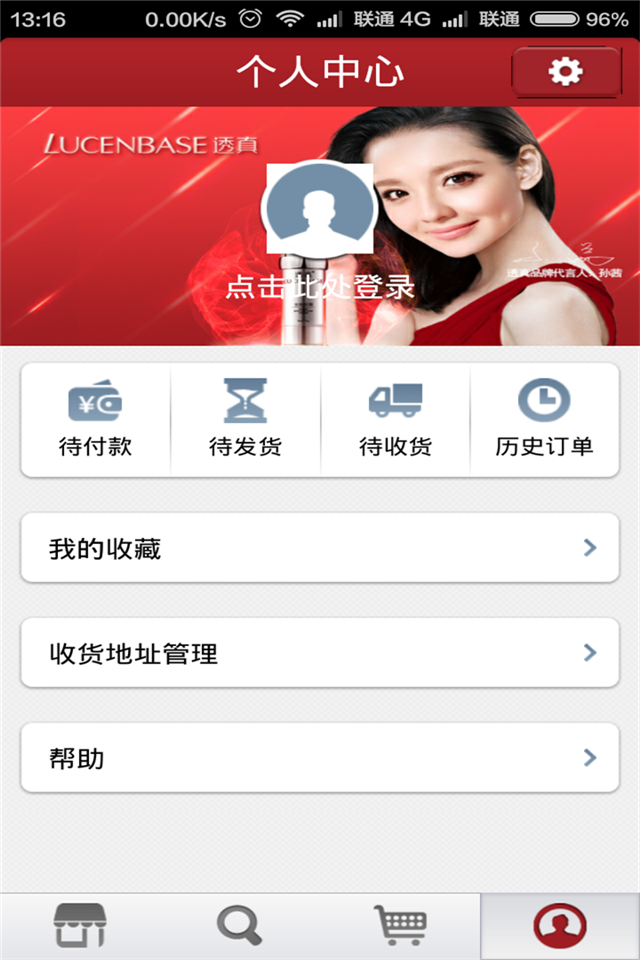
Task: Switch to the search tab
Action: (x=240, y=926)
